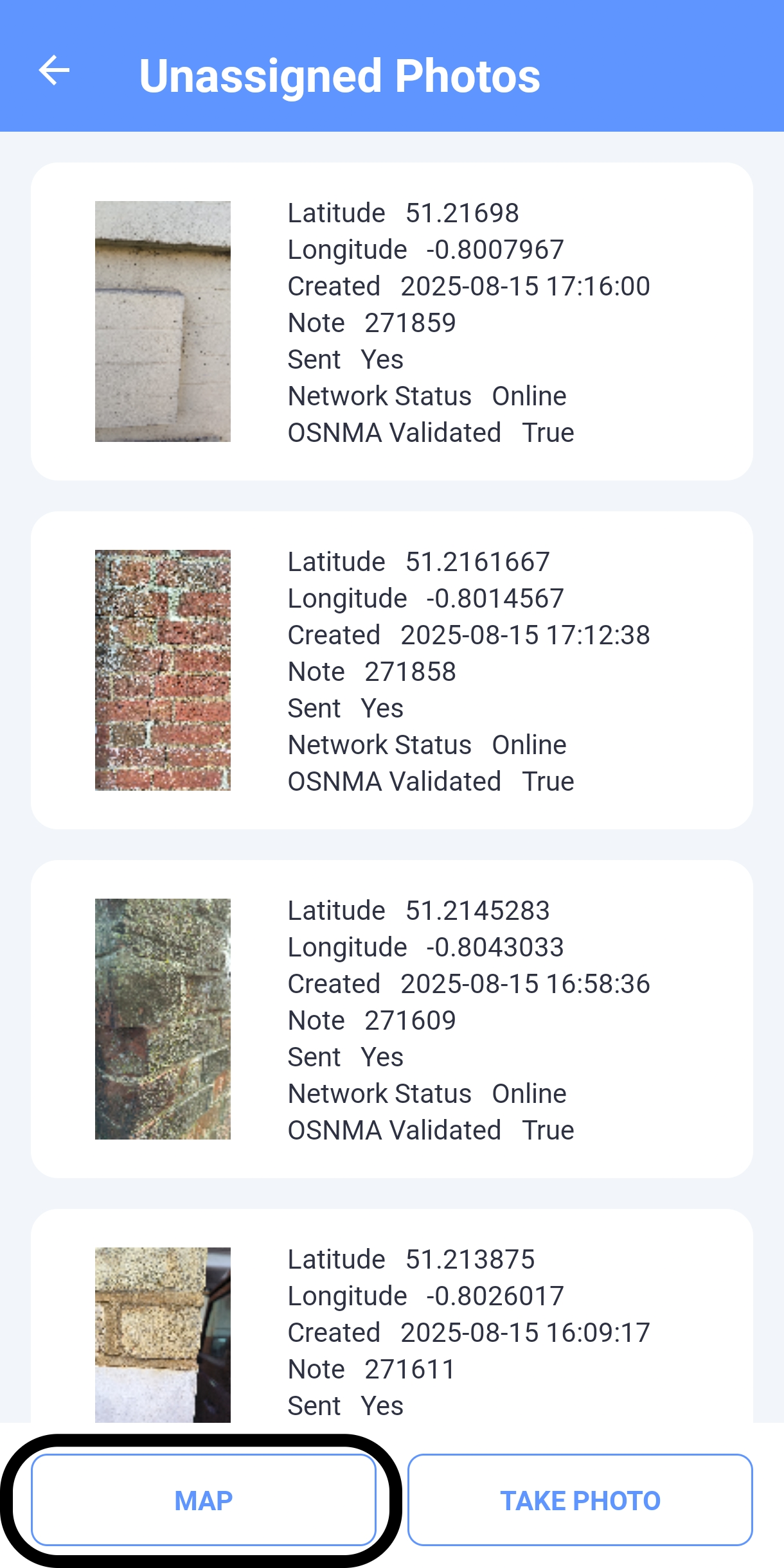784x1568 pixels.
Task: Tap the Take Photo button
Action: [580, 1500]
